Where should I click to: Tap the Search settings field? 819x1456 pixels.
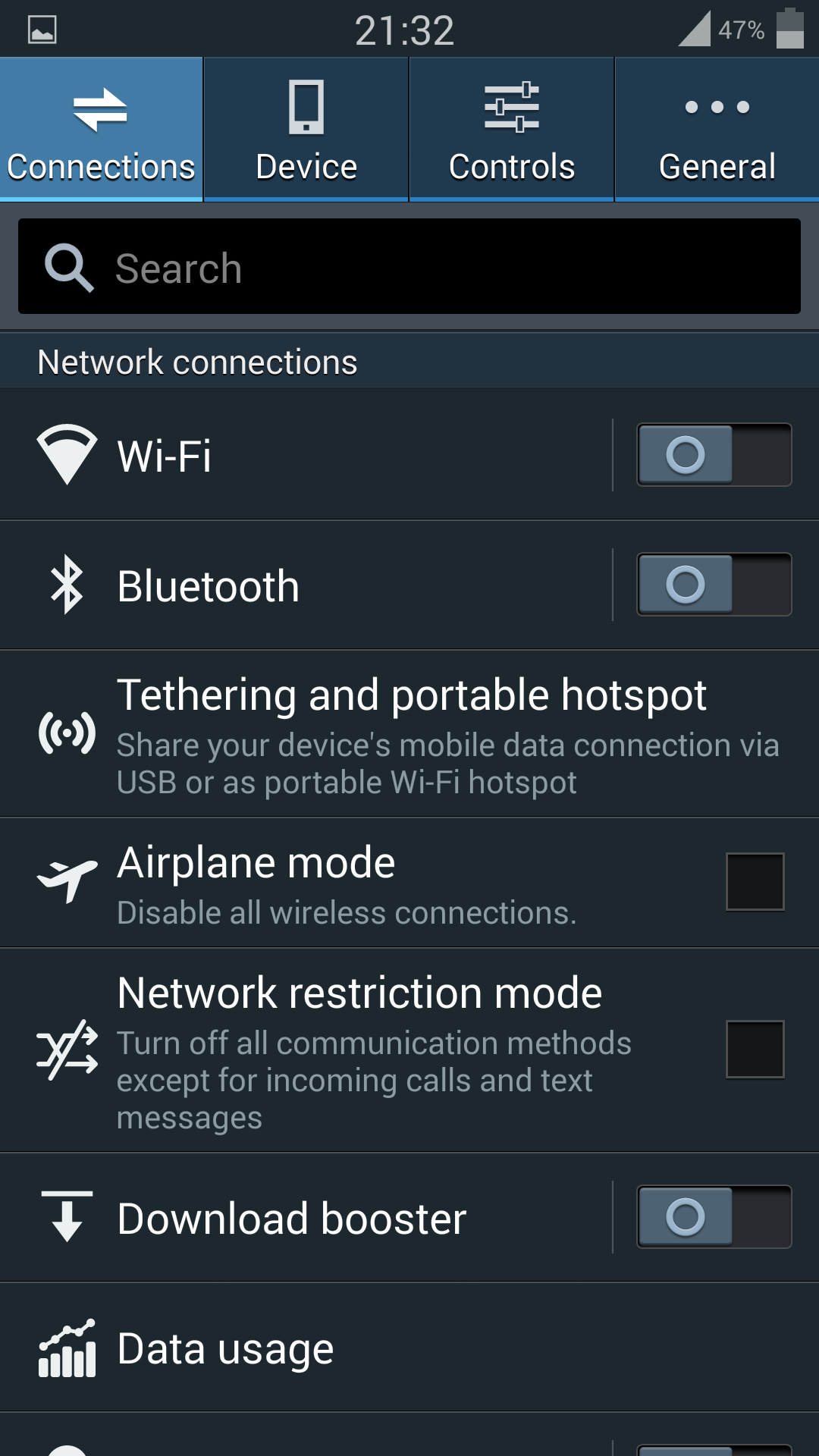click(409, 266)
